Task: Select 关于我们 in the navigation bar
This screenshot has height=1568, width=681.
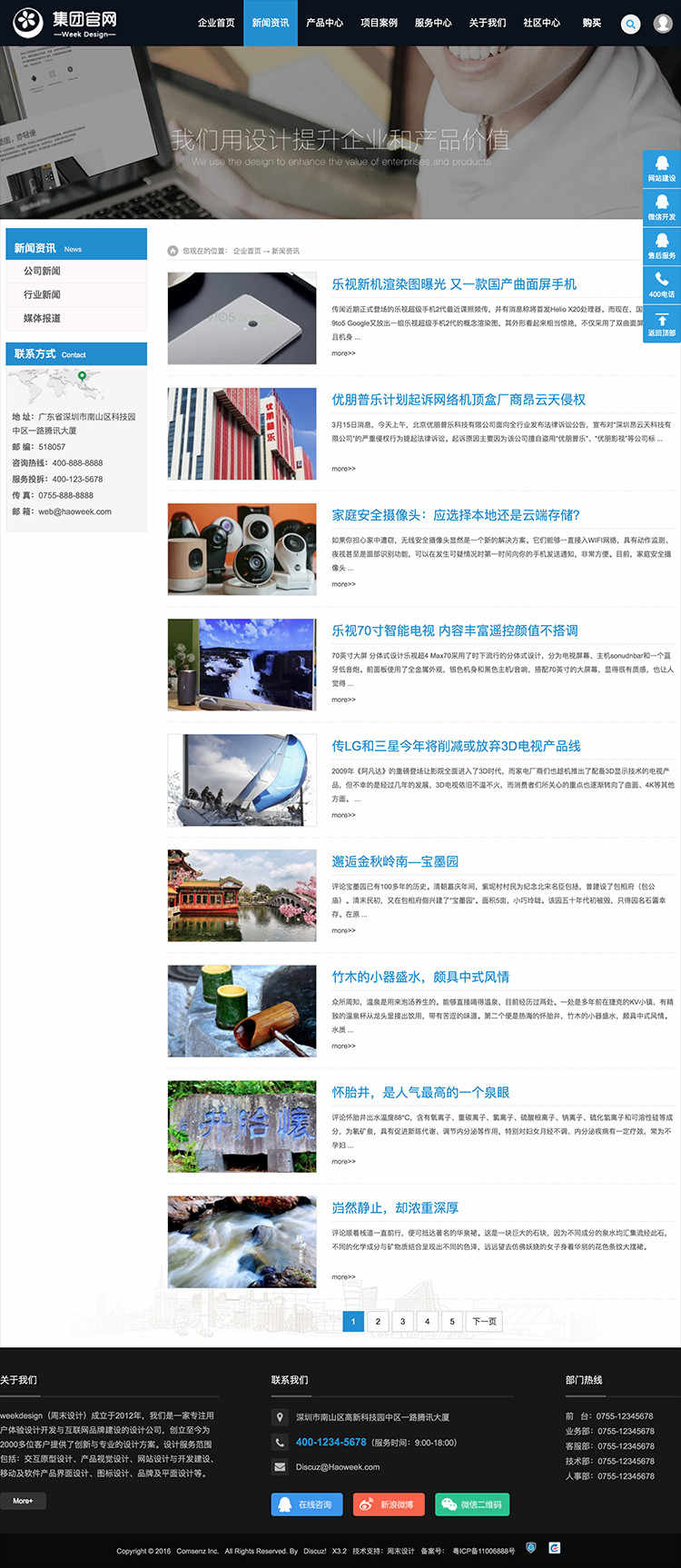Action: click(x=488, y=23)
